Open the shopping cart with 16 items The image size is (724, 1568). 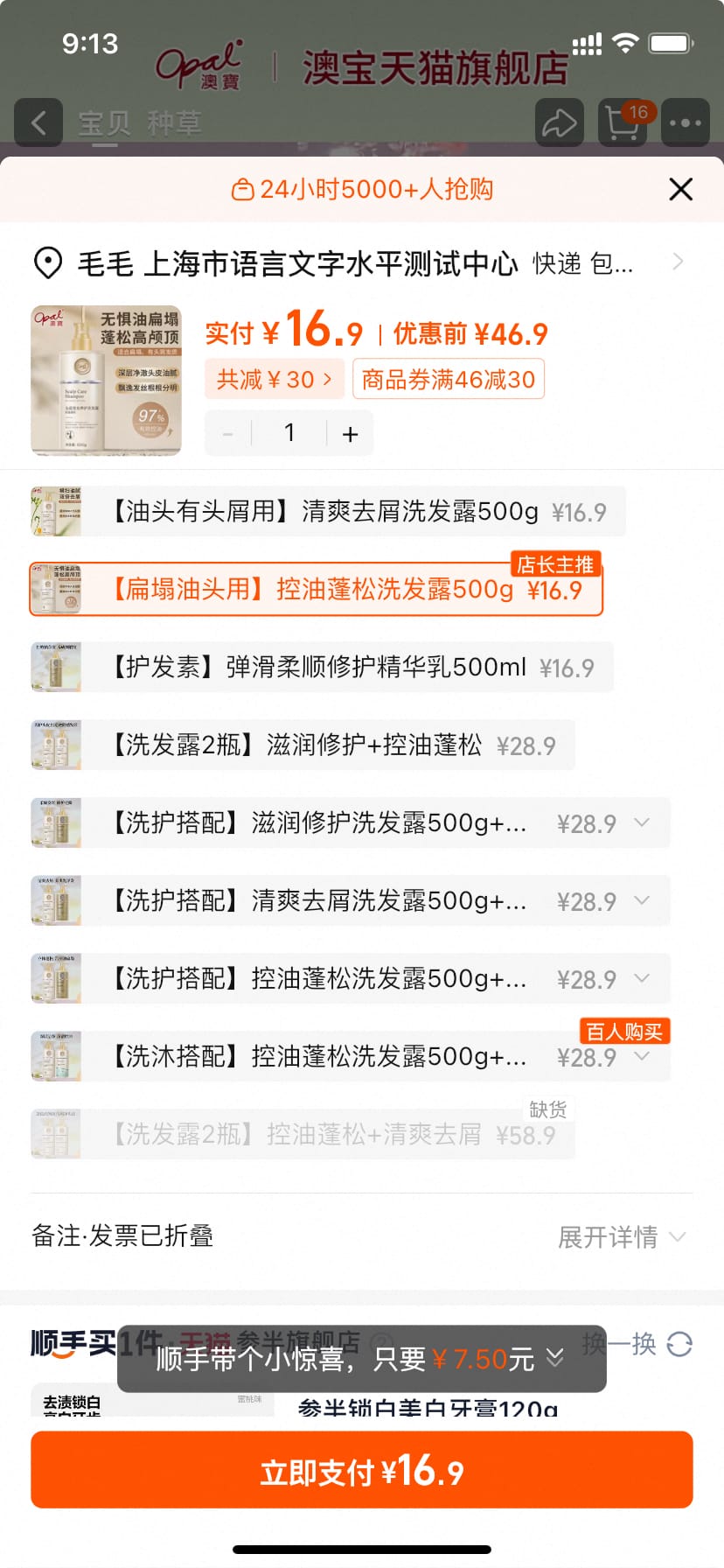click(x=622, y=122)
